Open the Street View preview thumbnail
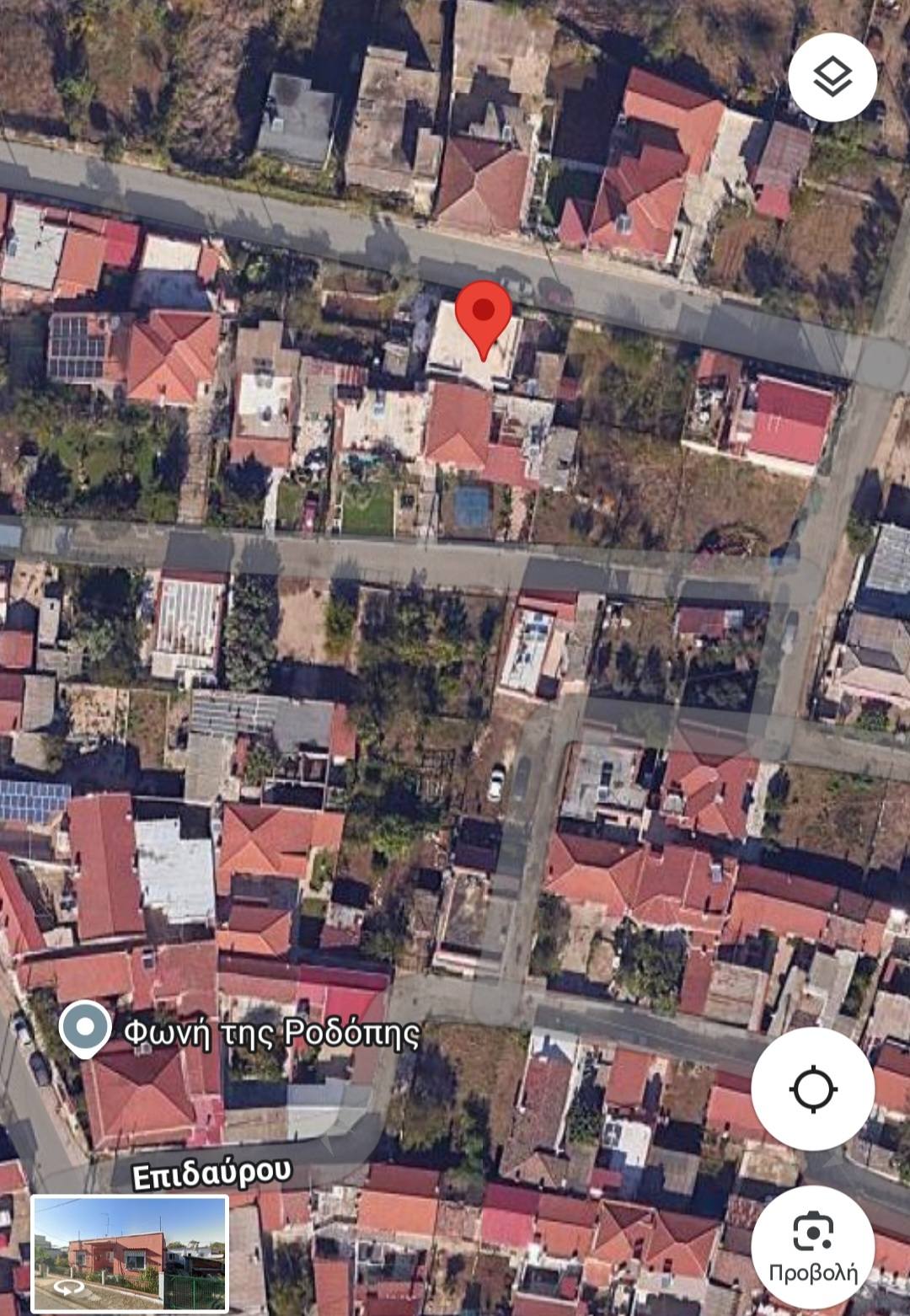The height and width of the screenshot is (1316, 910). click(131, 1252)
